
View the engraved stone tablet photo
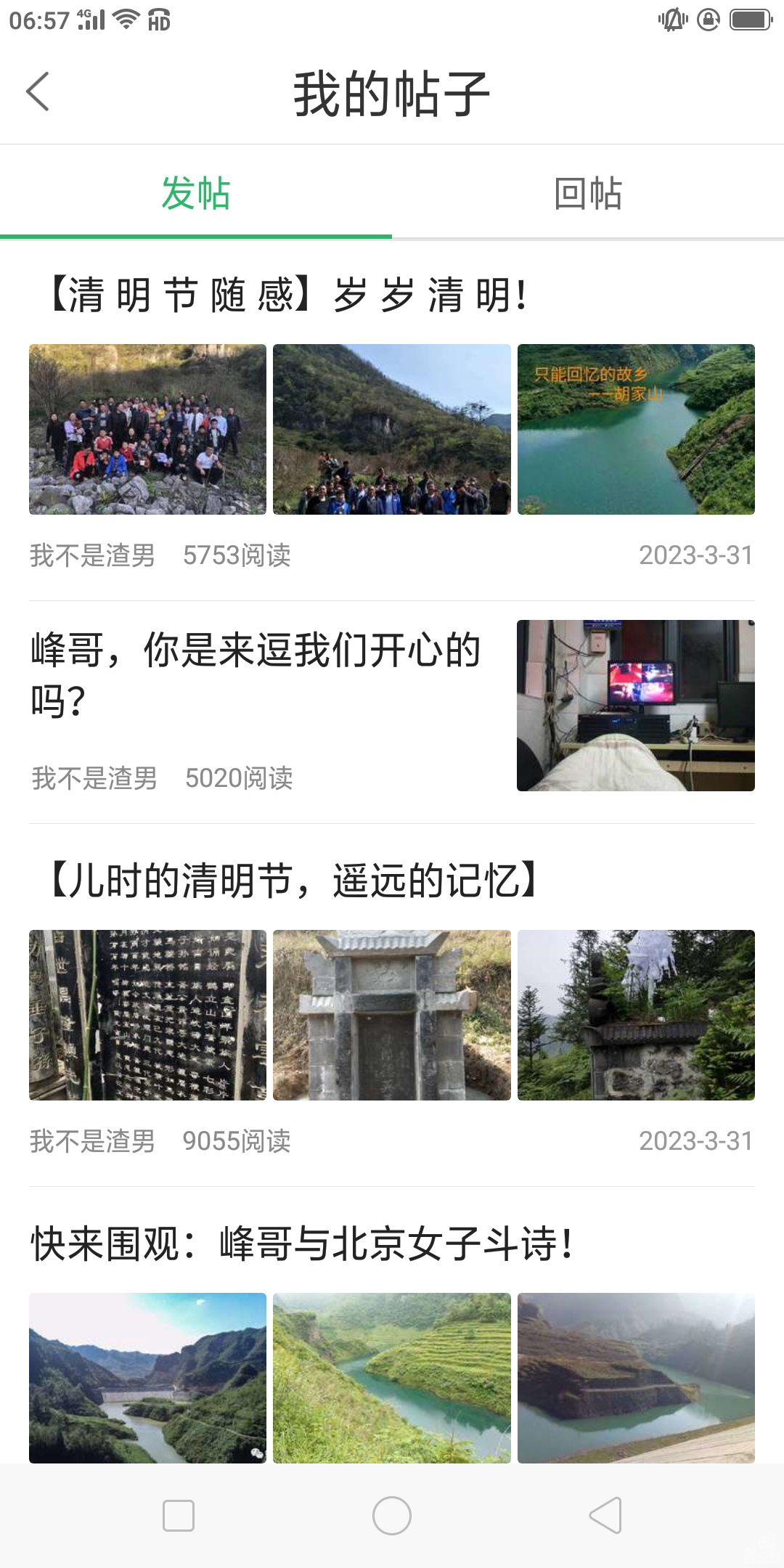tap(148, 1015)
